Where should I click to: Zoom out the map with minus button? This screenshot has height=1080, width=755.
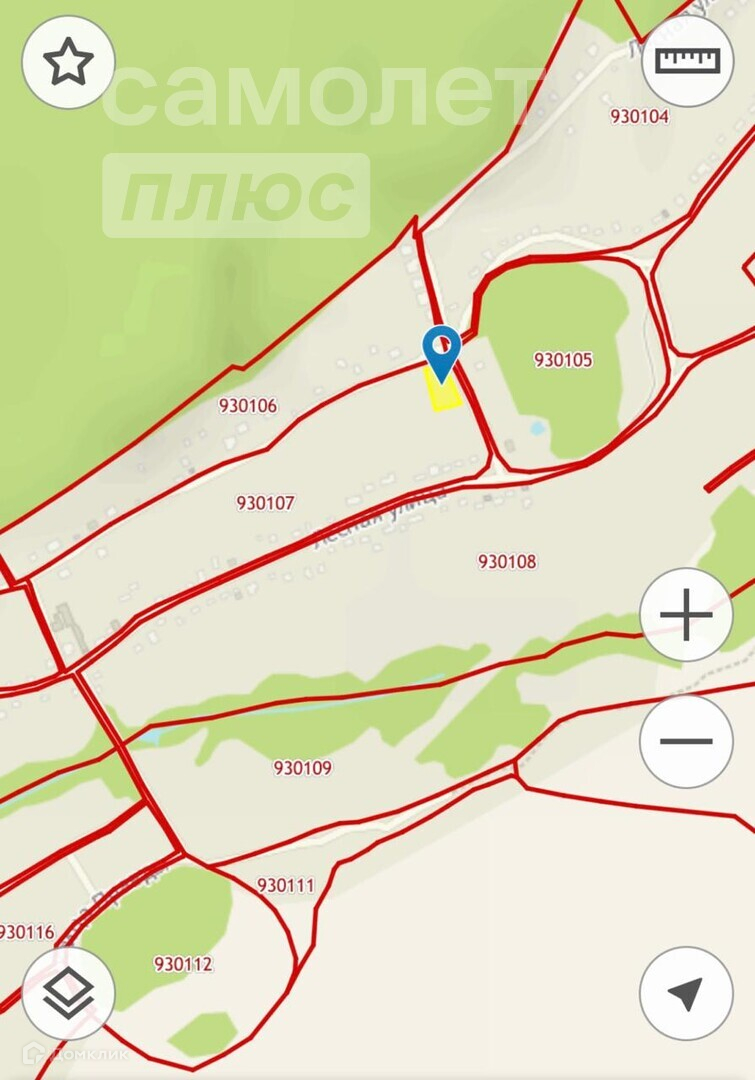pos(686,741)
